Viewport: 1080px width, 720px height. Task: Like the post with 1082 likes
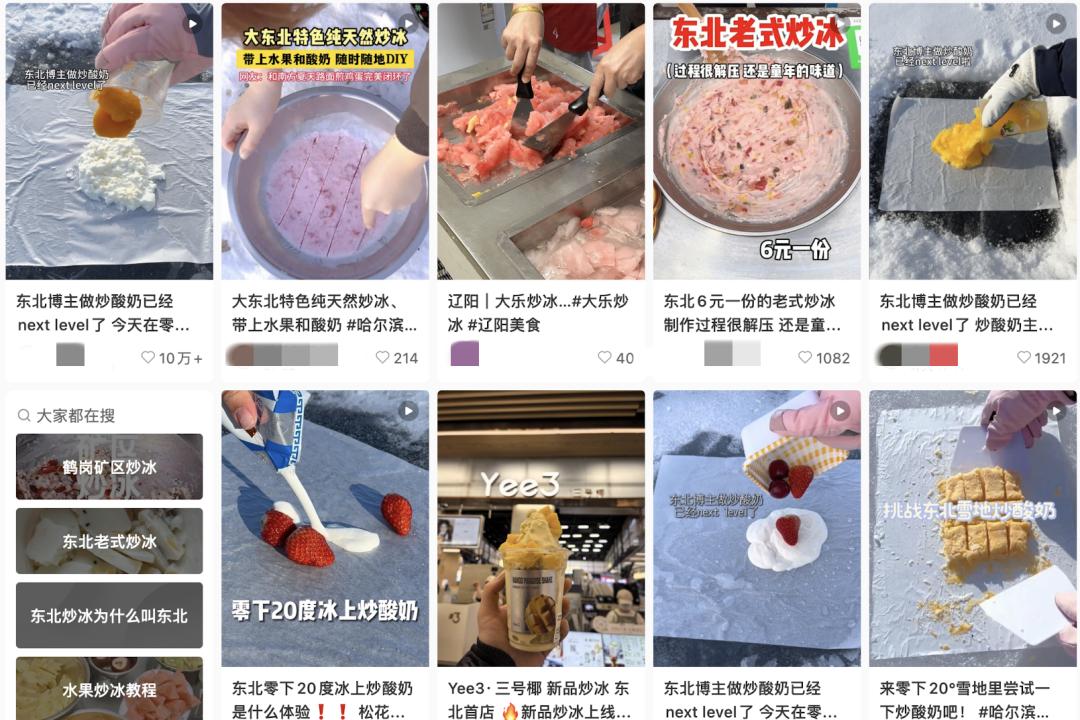pos(806,358)
